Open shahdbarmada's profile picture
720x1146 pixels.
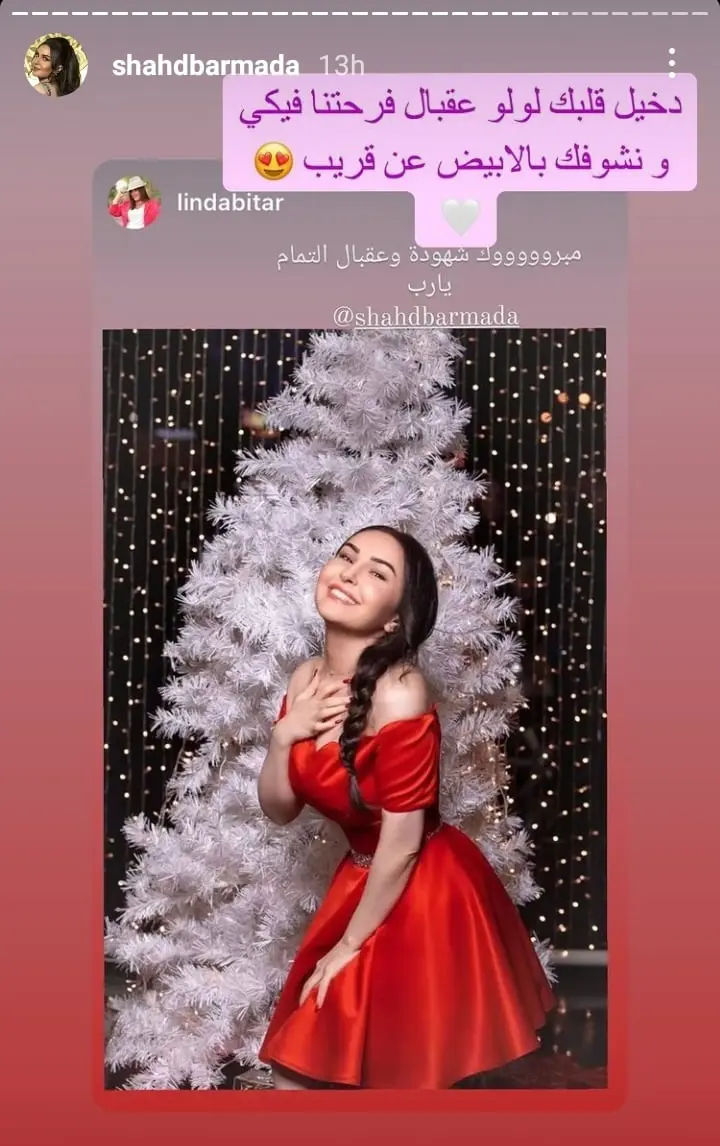pyautogui.click(x=56, y=65)
